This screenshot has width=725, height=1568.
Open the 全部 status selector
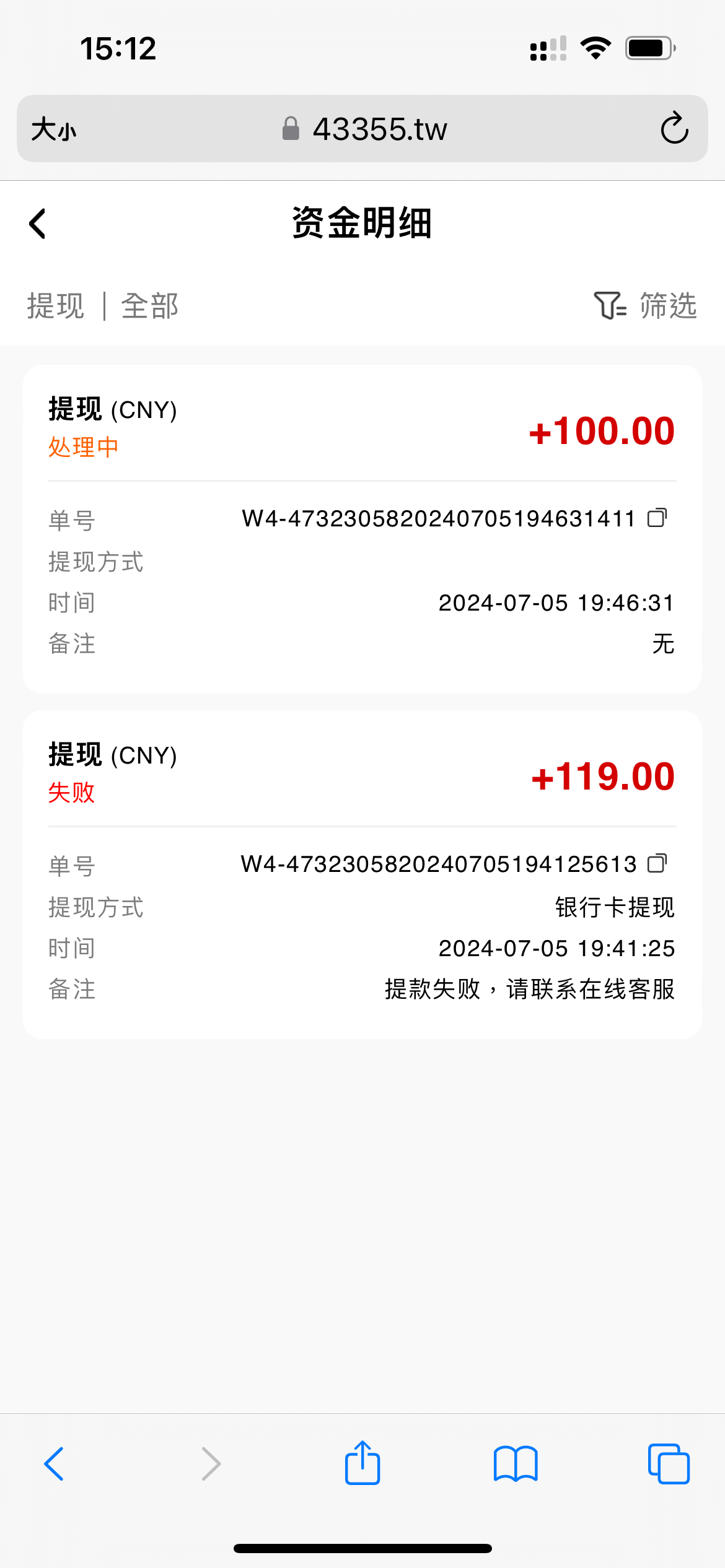[150, 306]
